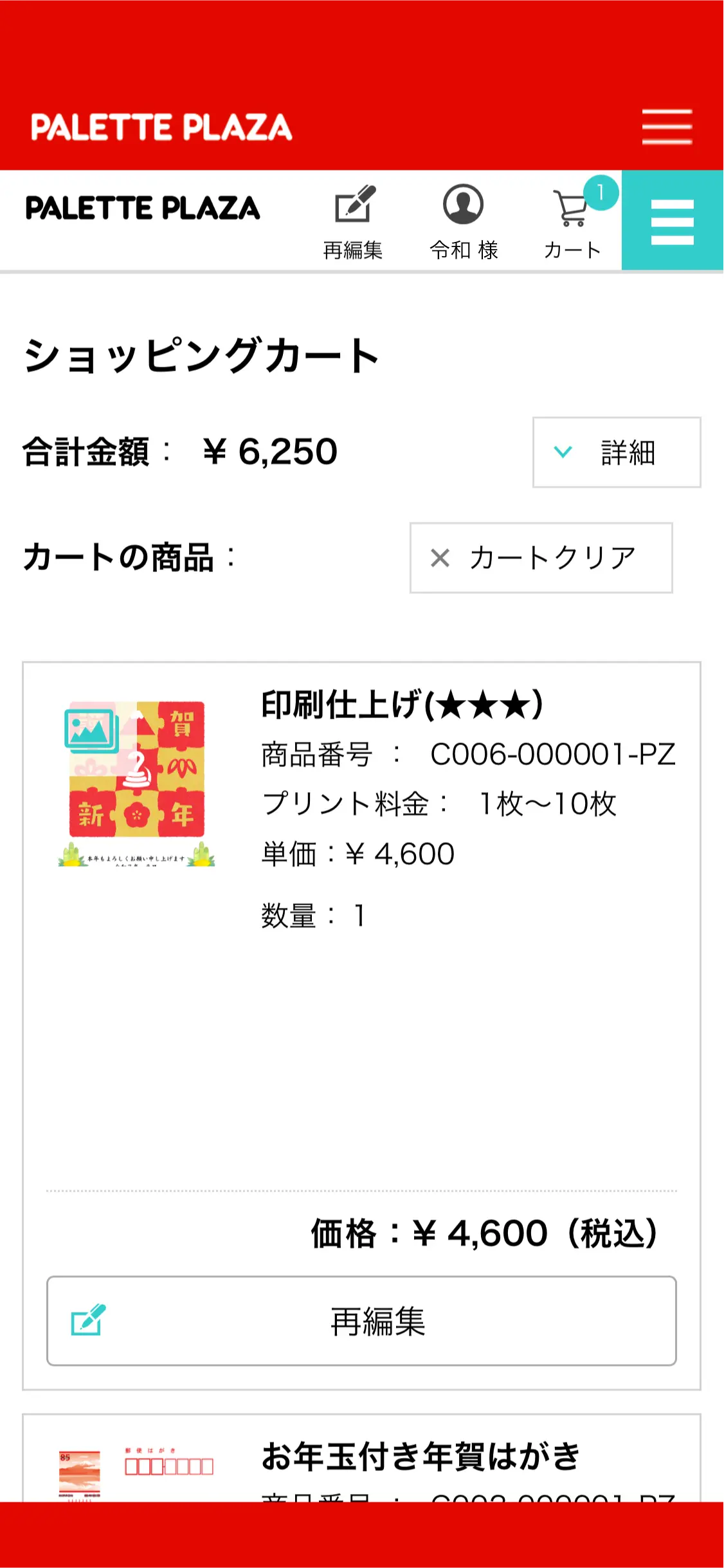The width and height of the screenshot is (724, 1568).
Task: Open the red header hamburger menu
Action: [x=667, y=126]
